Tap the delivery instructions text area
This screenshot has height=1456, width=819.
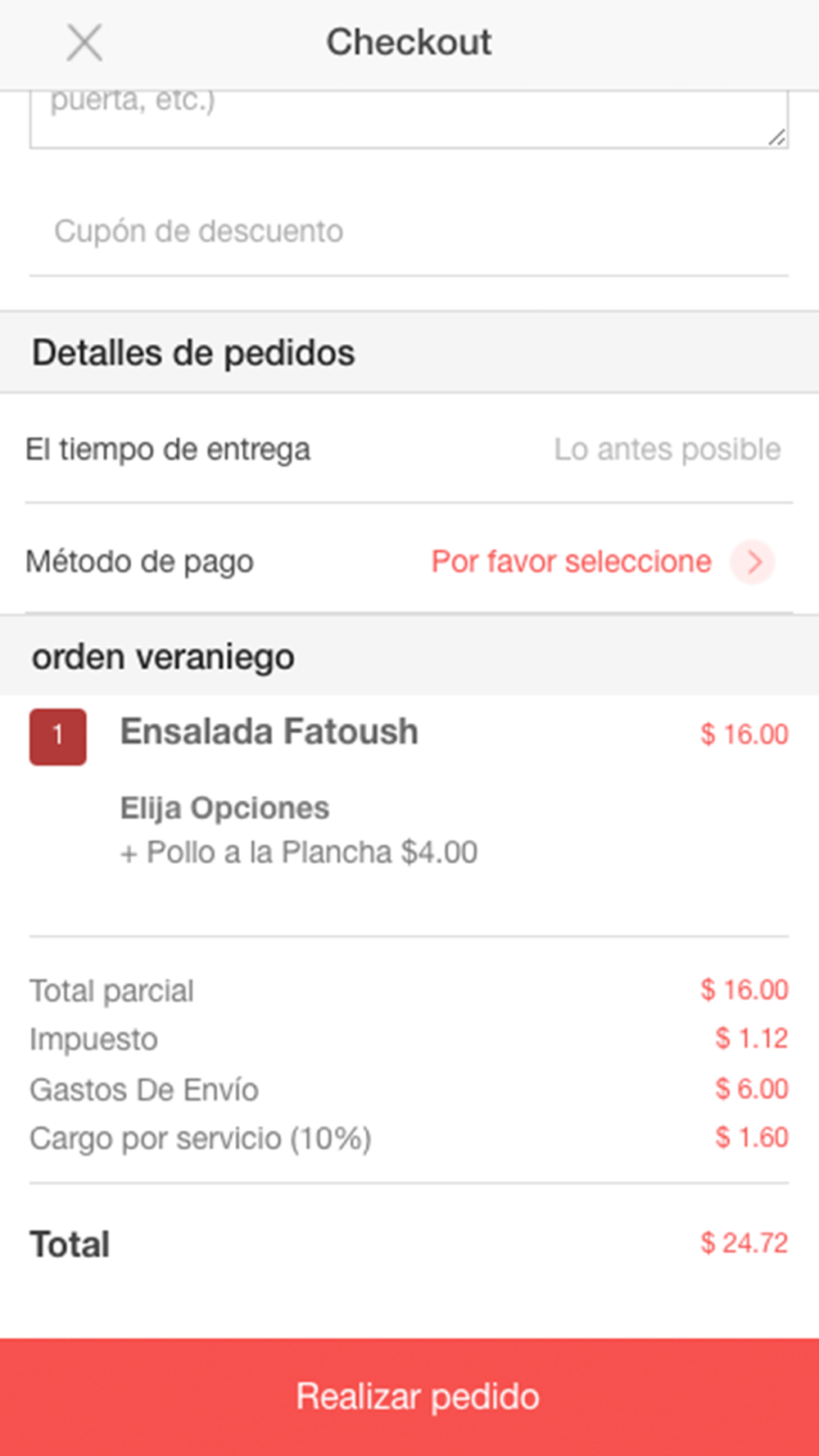409,120
